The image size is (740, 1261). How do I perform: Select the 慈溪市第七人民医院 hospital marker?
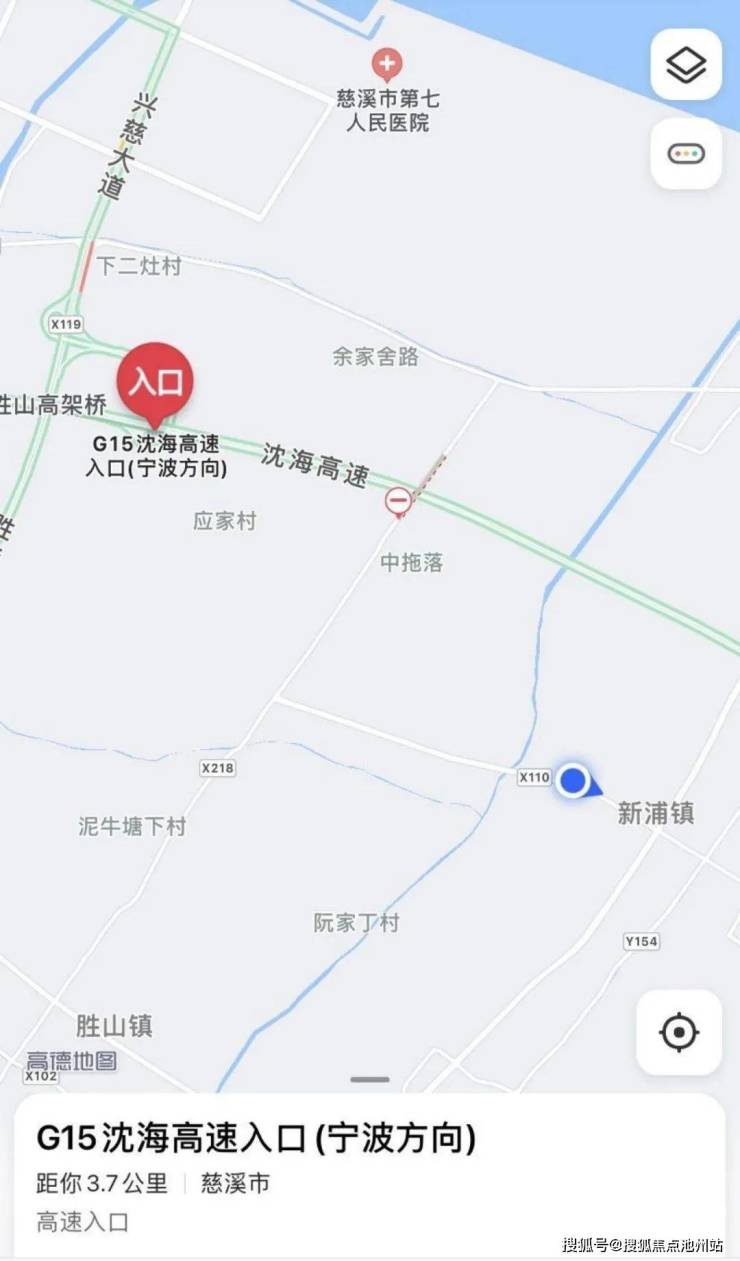coord(386,66)
